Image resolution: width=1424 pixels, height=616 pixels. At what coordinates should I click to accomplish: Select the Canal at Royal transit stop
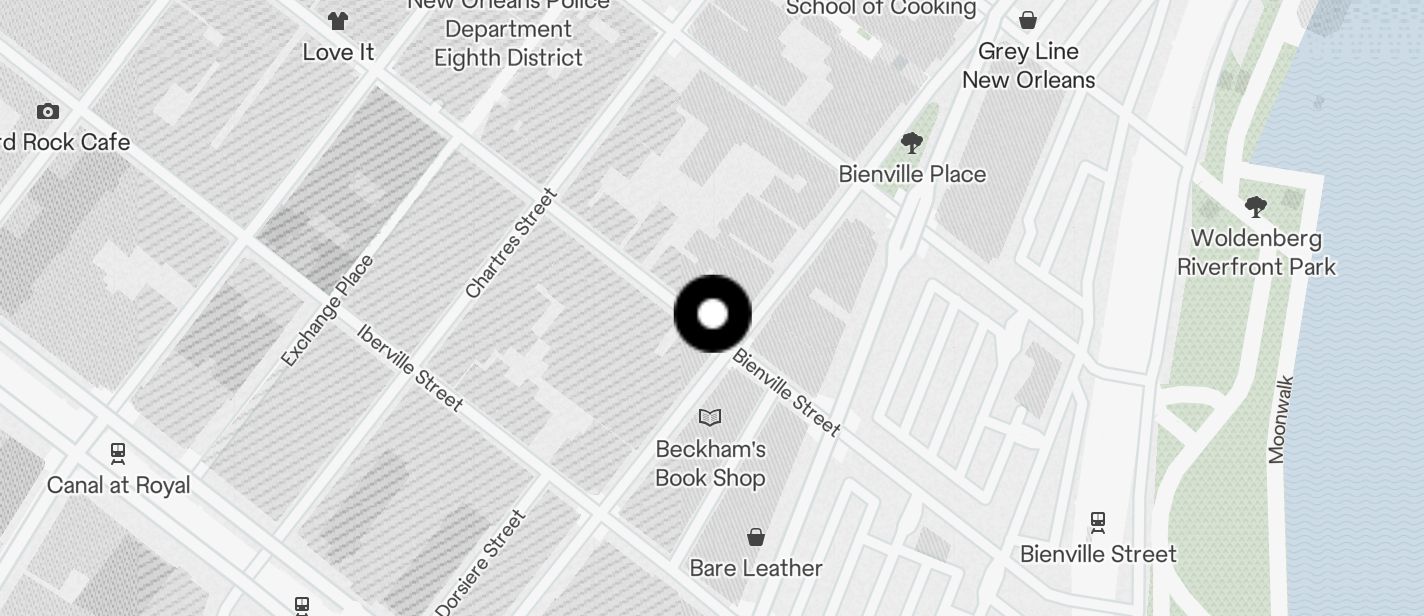click(x=118, y=454)
